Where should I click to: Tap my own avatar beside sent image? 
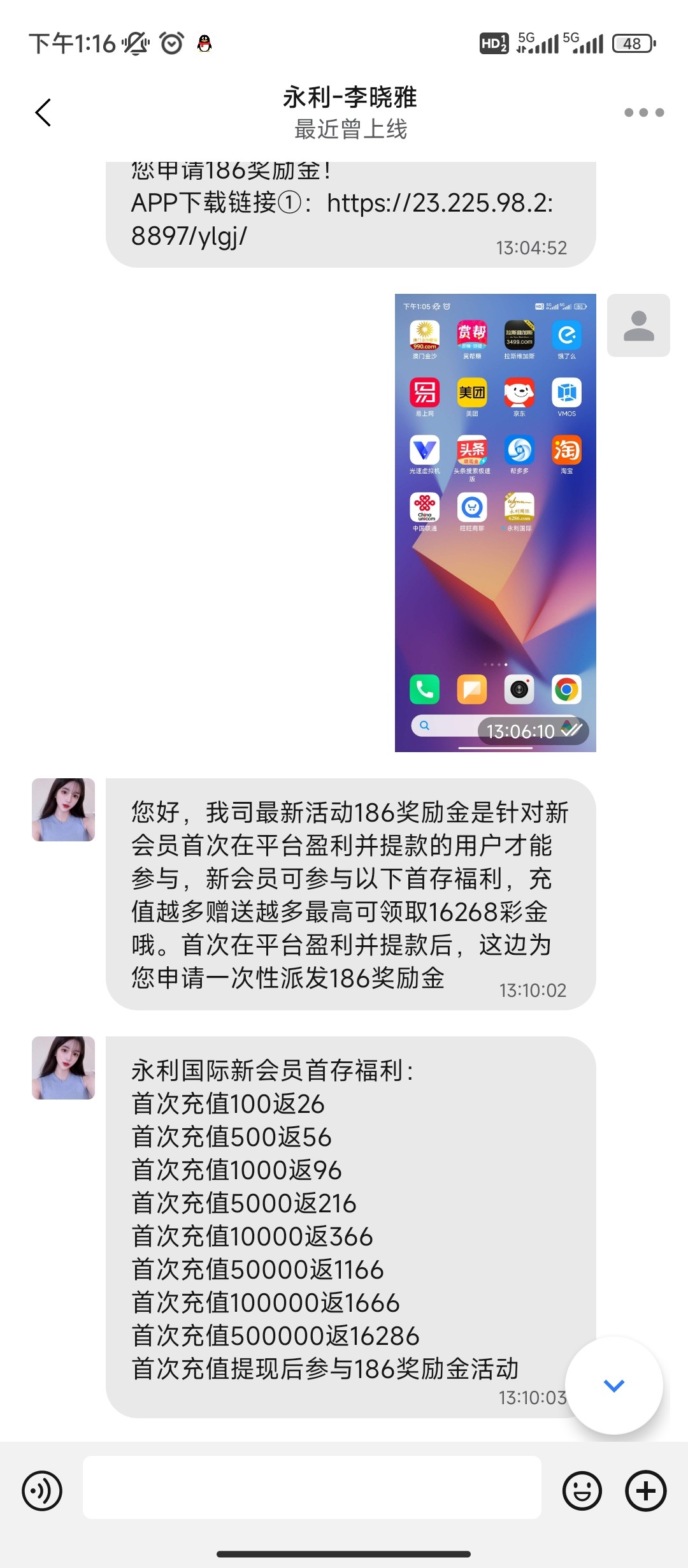[638, 325]
